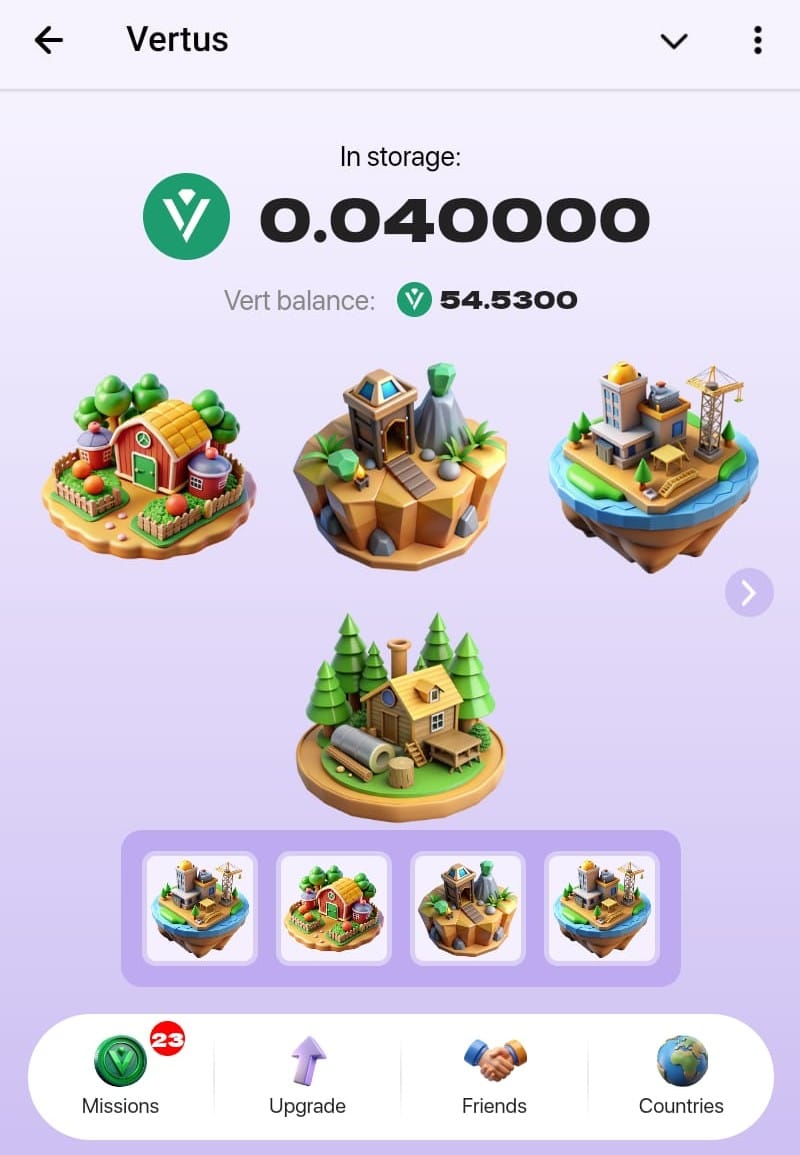Open the Upgrade tab
800x1155 pixels.
click(x=308, y=1076)
